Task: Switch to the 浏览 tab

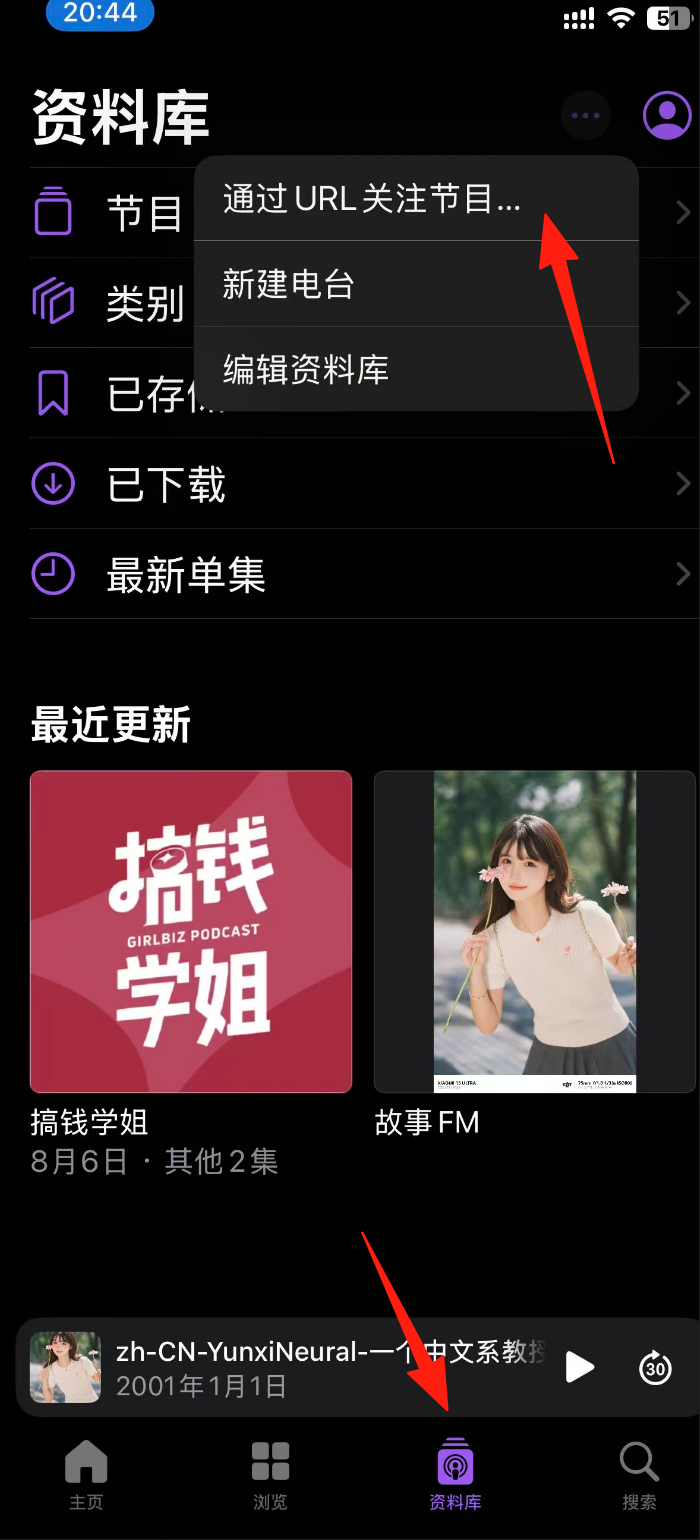Action: (270, 1475)
